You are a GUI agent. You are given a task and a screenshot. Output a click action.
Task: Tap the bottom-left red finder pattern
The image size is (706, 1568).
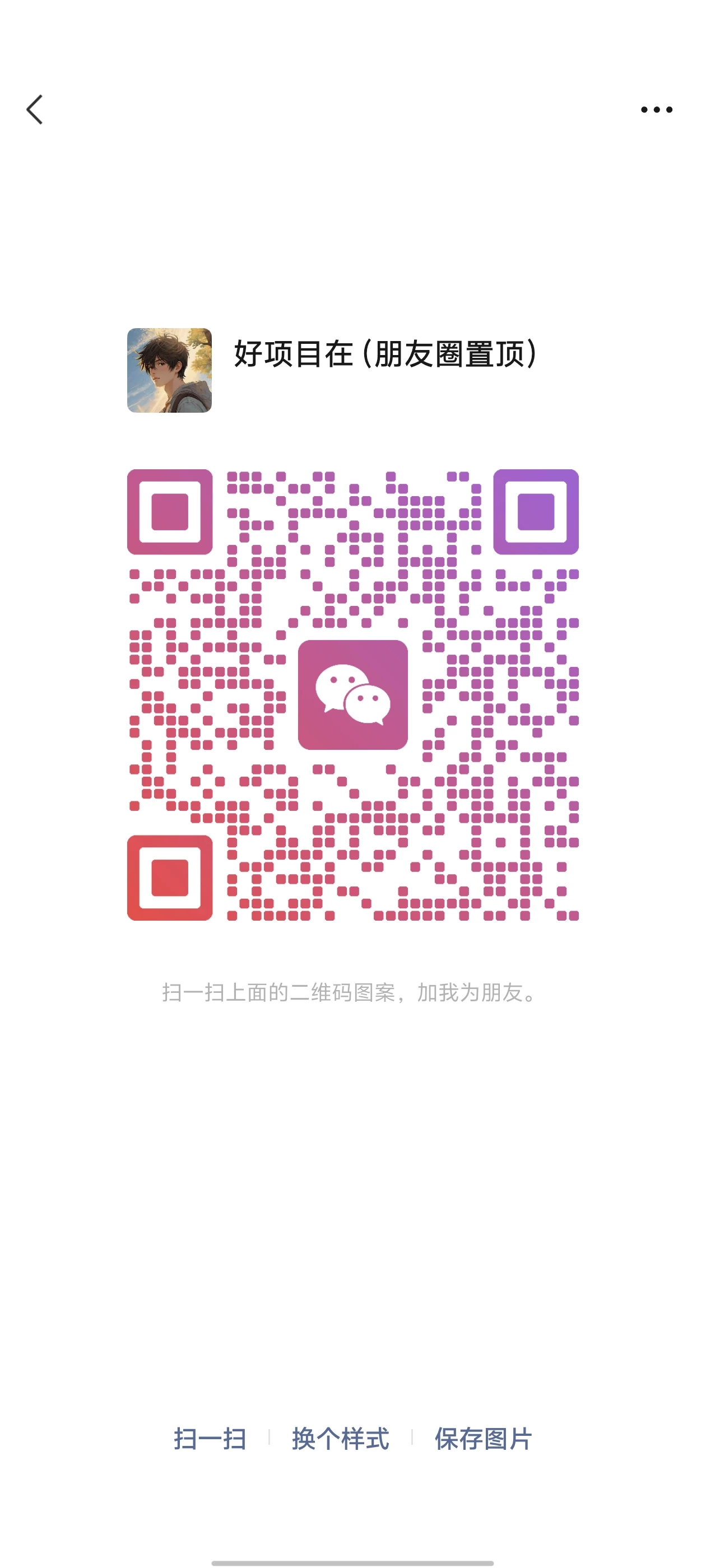pyautogui.click(x=170, y=876)
